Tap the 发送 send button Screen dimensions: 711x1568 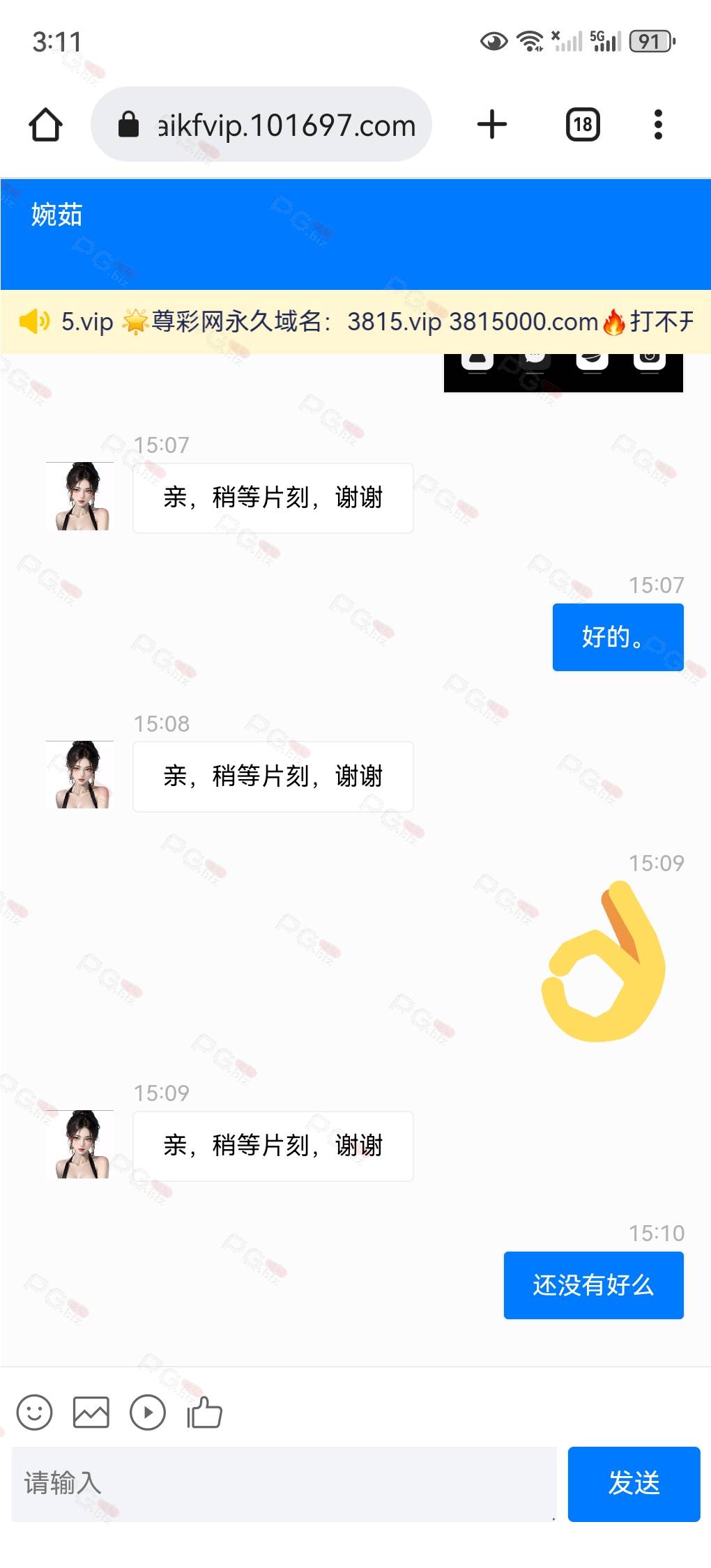[634, 1484]
